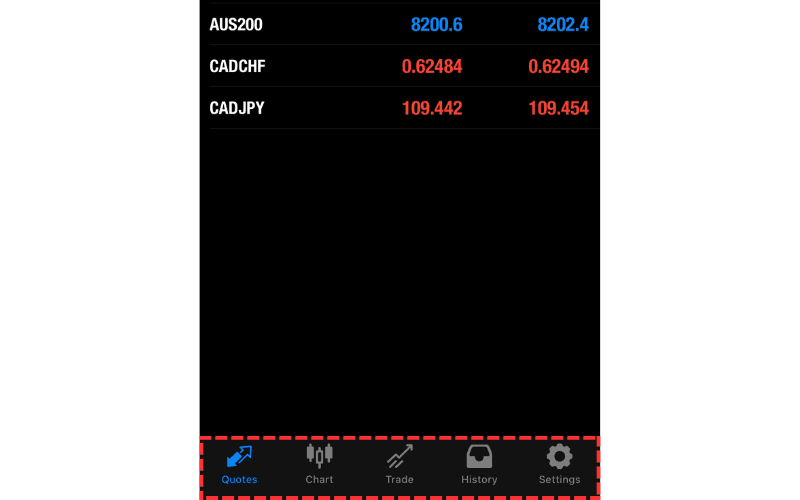Open the Trade tab
800x500 pixels.
tap(399, 465)
